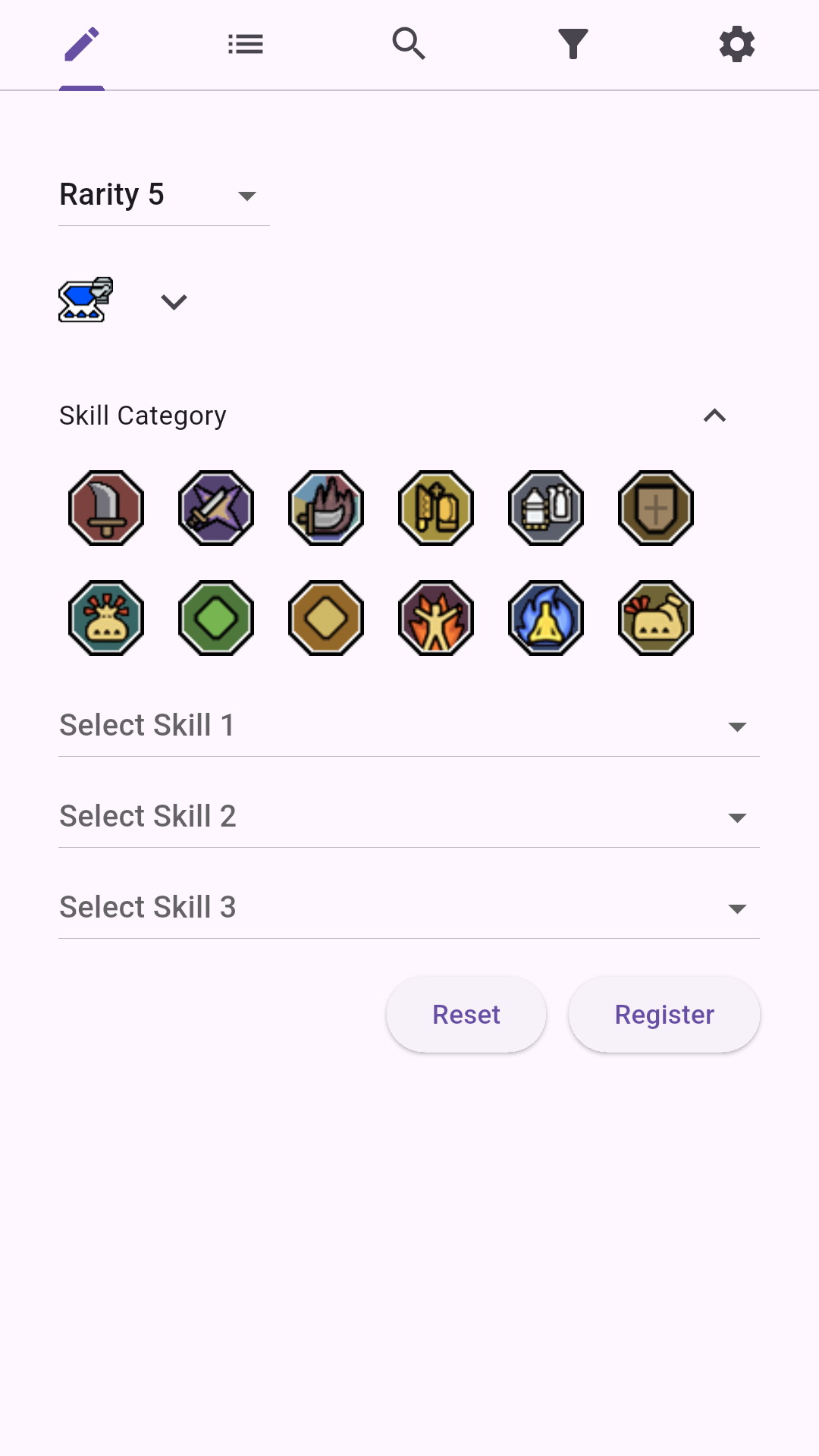This screenshot has height=1456, width=819.
Task: Choose the purple slashing sword skill category
Action: (x=216, y=508)
